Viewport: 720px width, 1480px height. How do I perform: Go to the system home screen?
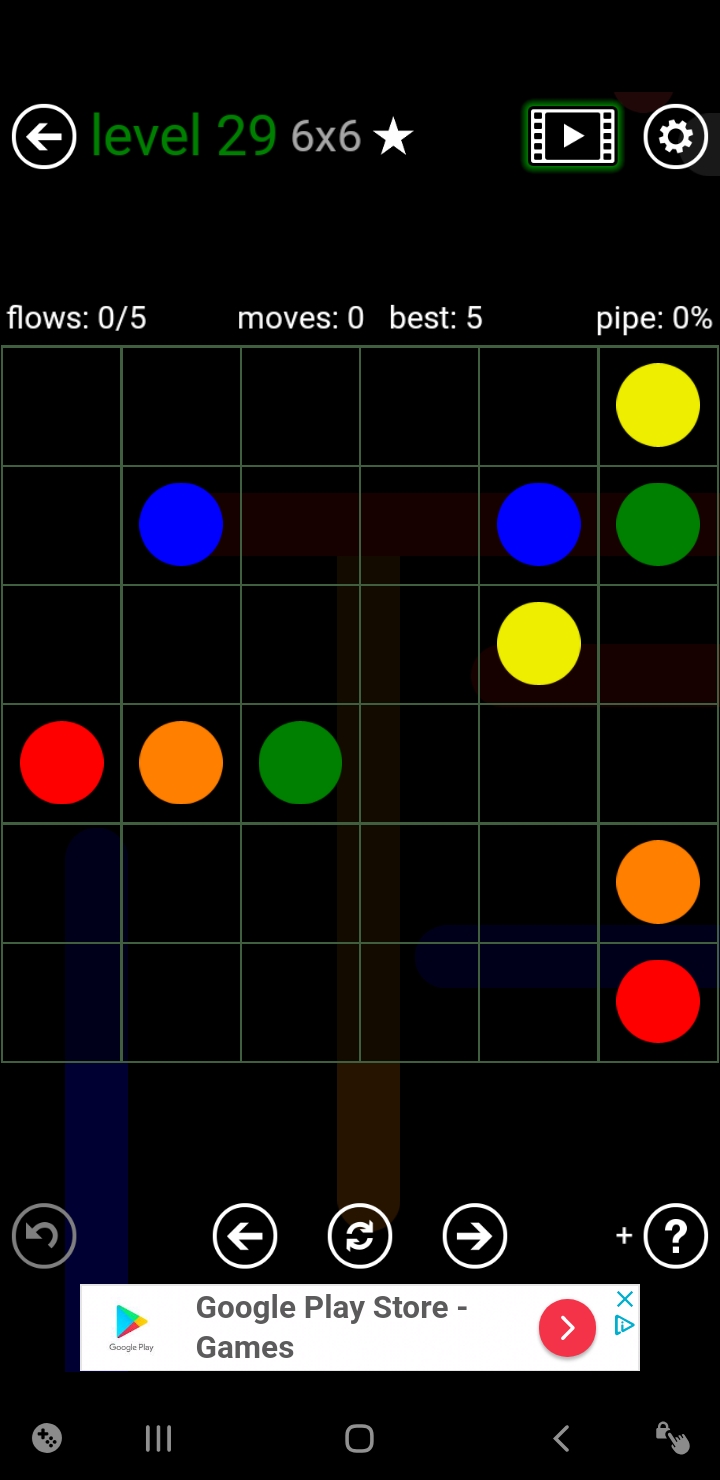click(x=359, y=1439)
